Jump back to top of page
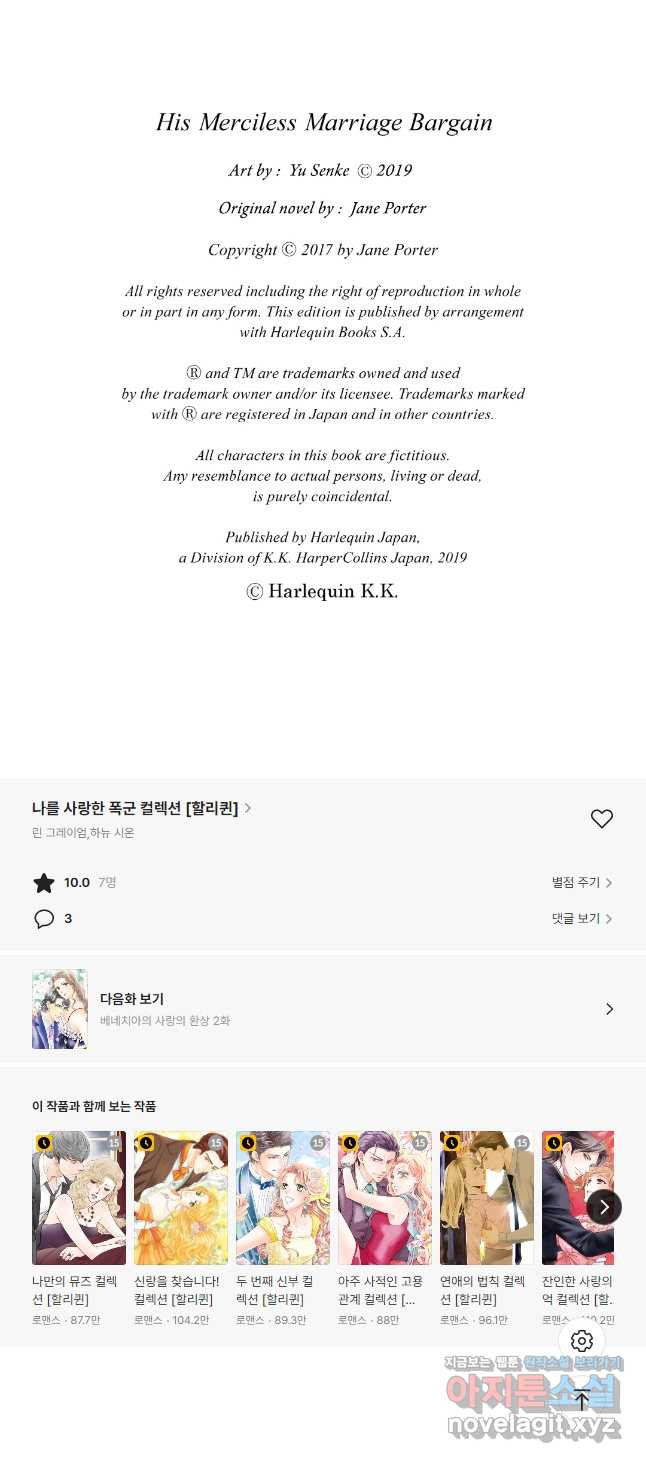The height and width of the screenshot is (1463, 646). [x=582, y=1400]
